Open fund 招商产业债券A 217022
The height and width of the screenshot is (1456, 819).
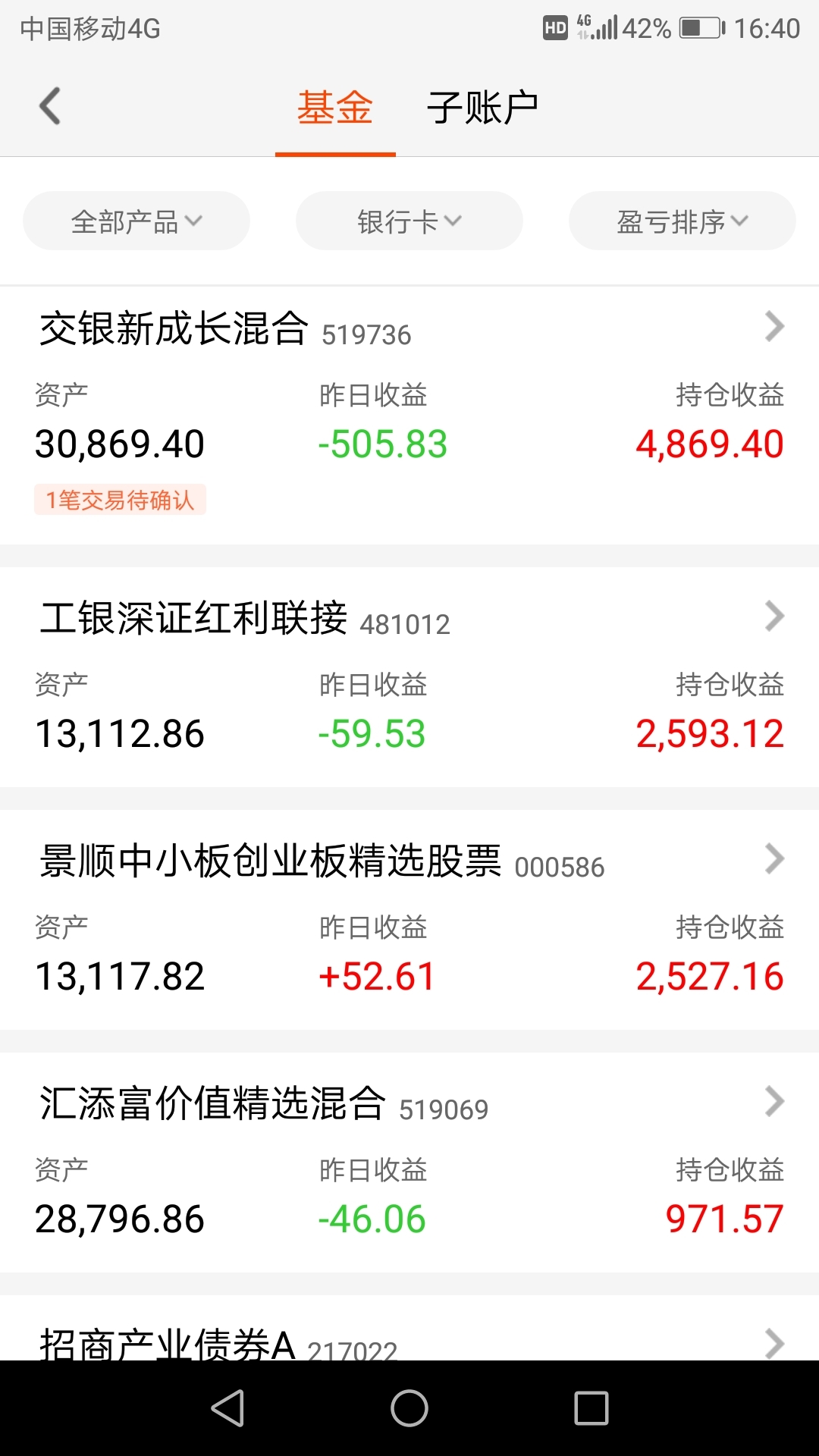[409, 1328]
